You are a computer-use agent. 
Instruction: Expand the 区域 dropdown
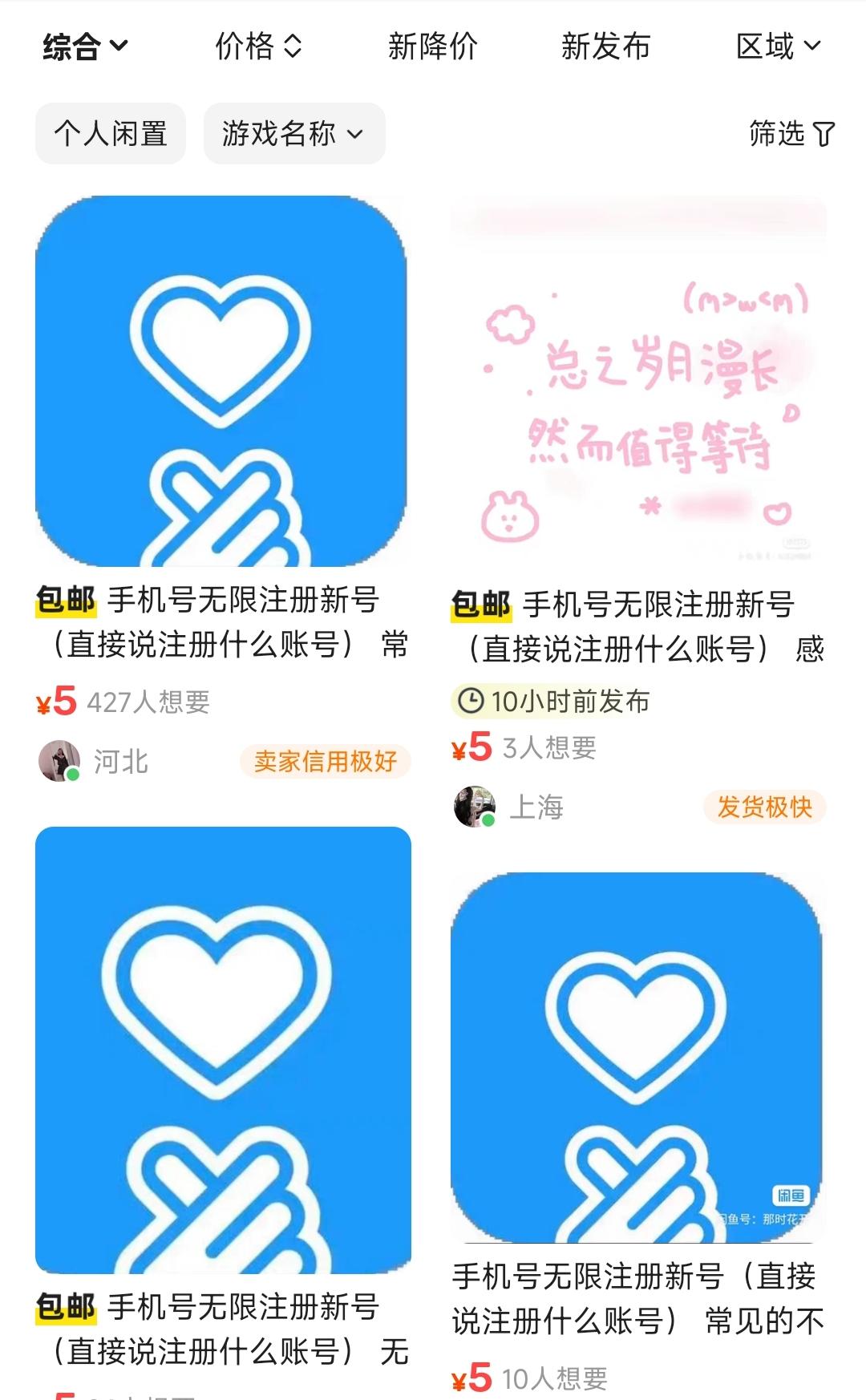(x=778, y=47)
